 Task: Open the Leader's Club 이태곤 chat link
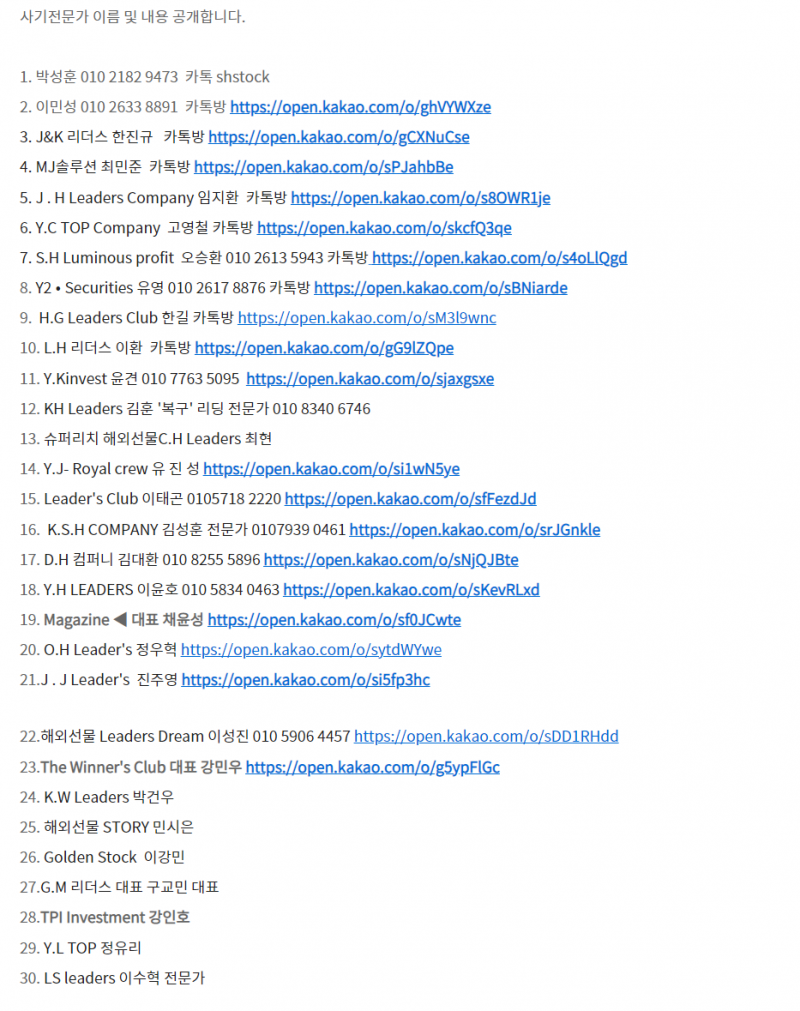tap(410, 499)
